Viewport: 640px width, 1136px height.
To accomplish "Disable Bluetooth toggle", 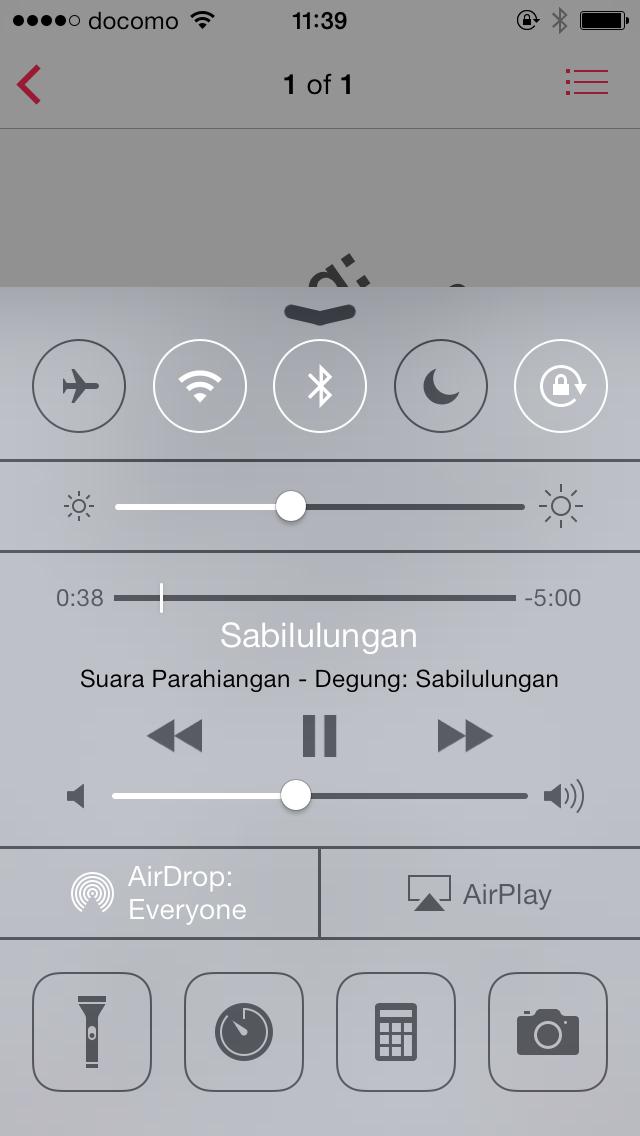I will [320, 386].
